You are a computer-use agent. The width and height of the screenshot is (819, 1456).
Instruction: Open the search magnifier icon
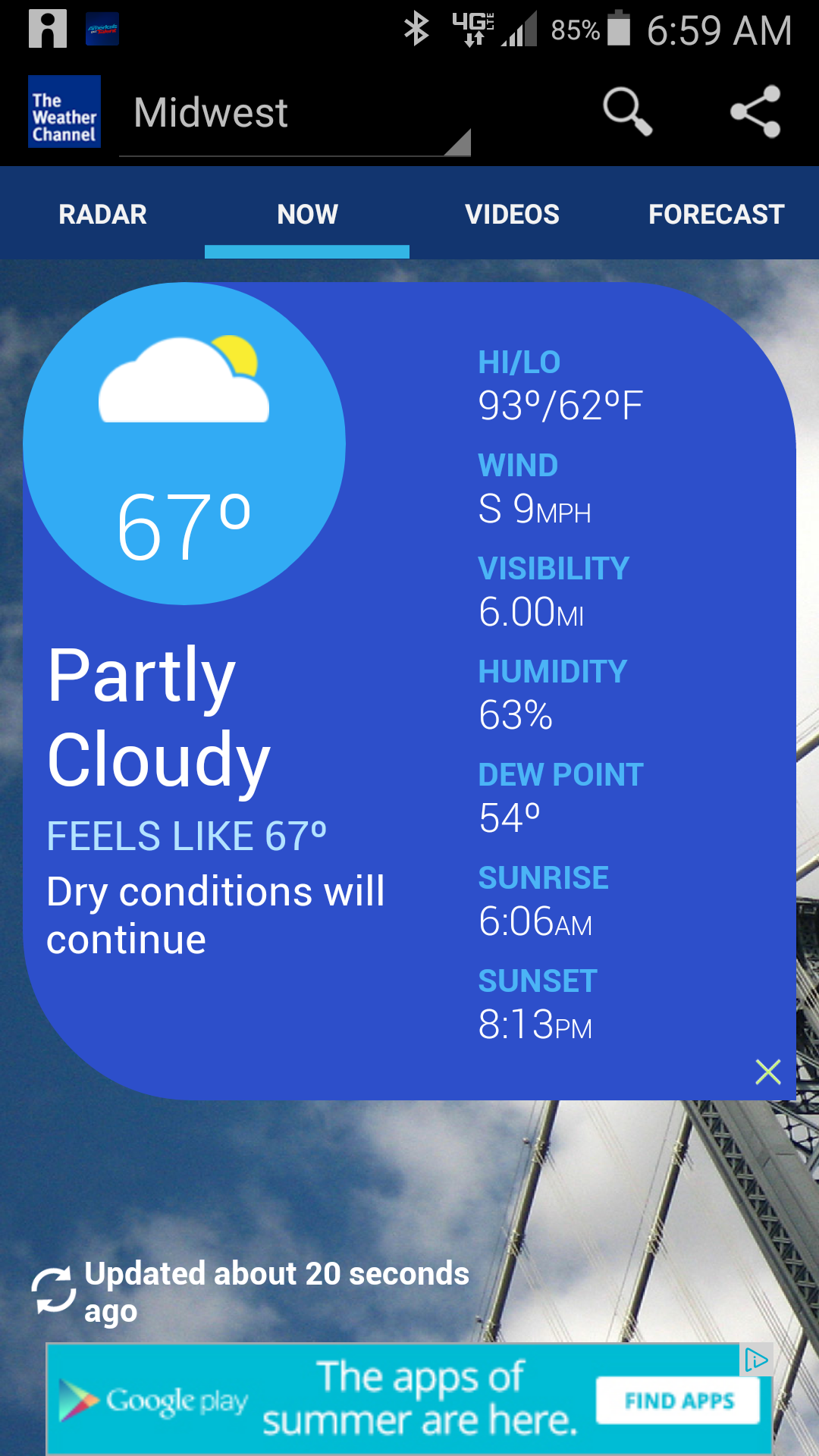(x=627, y=111)
